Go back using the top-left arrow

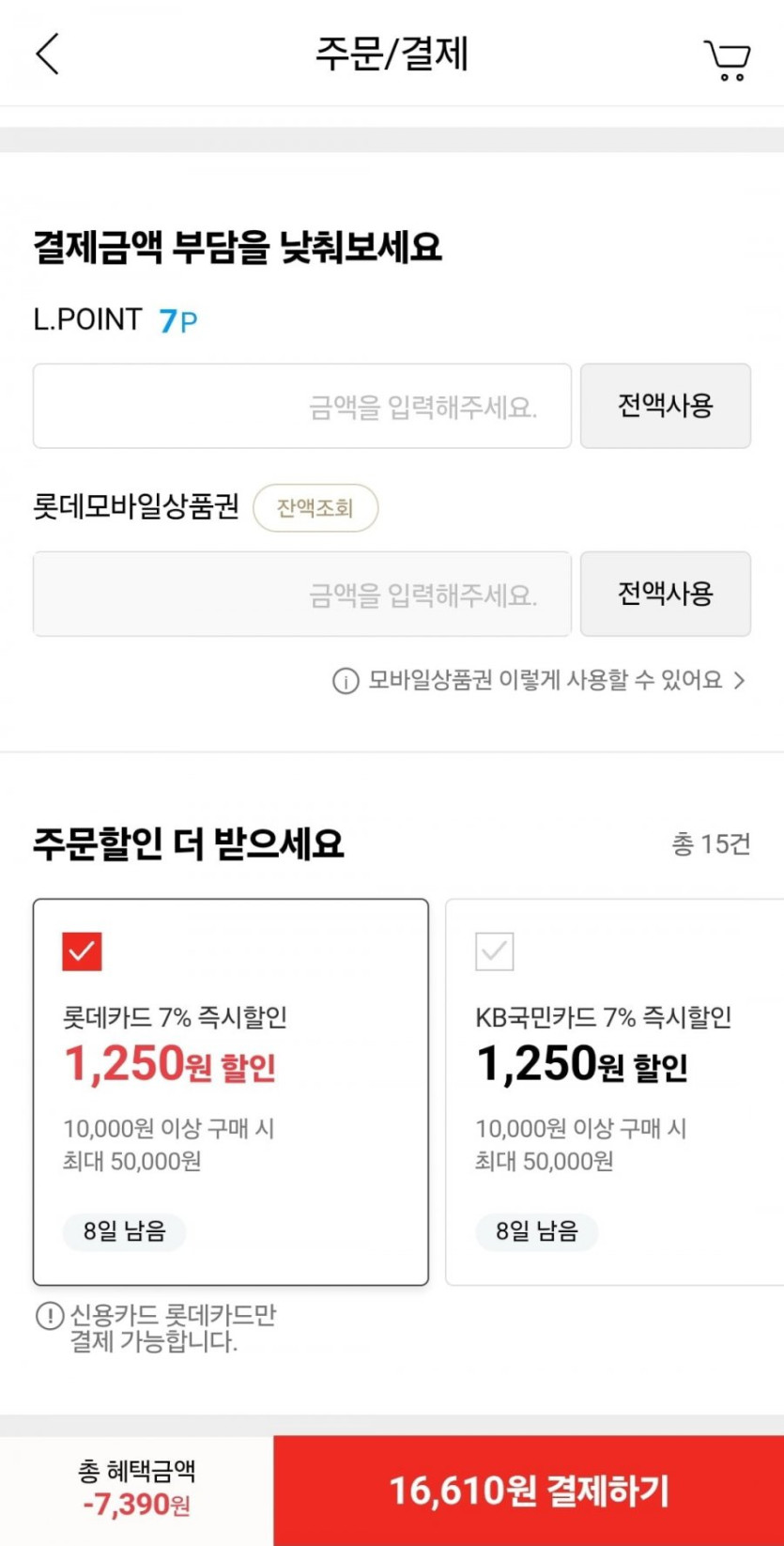[x=48, y=54]
